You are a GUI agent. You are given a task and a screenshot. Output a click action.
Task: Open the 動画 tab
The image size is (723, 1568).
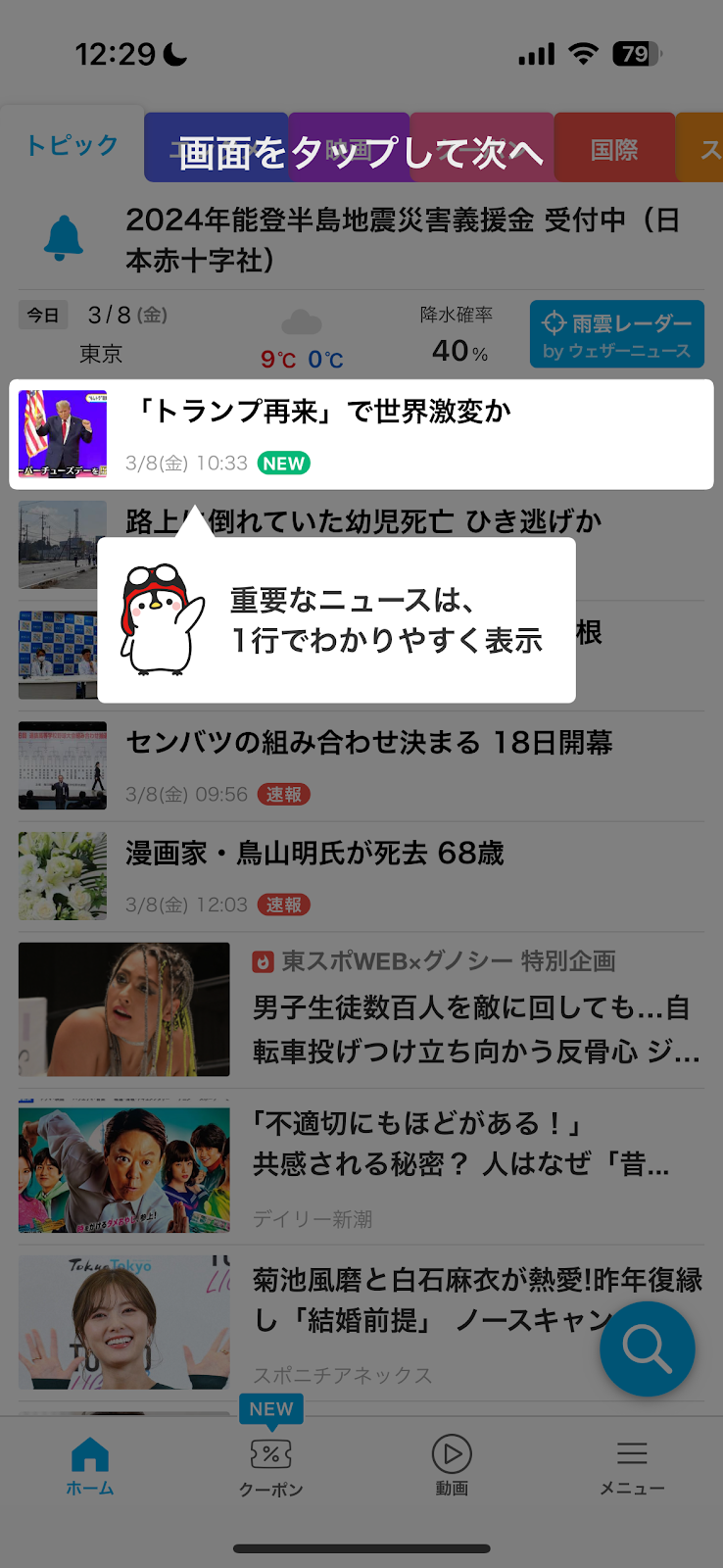pos(452,1466)
